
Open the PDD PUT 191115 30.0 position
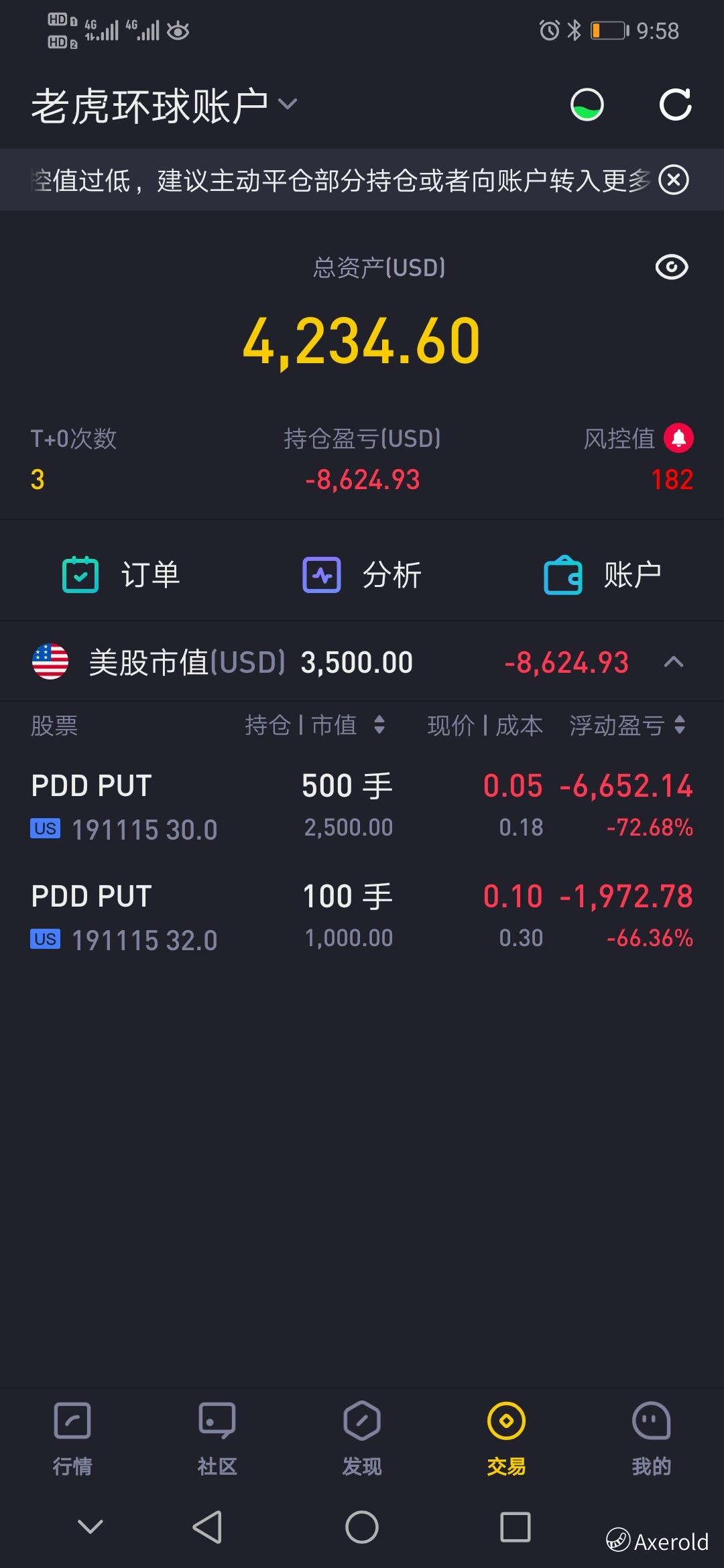tap(362, 806)
